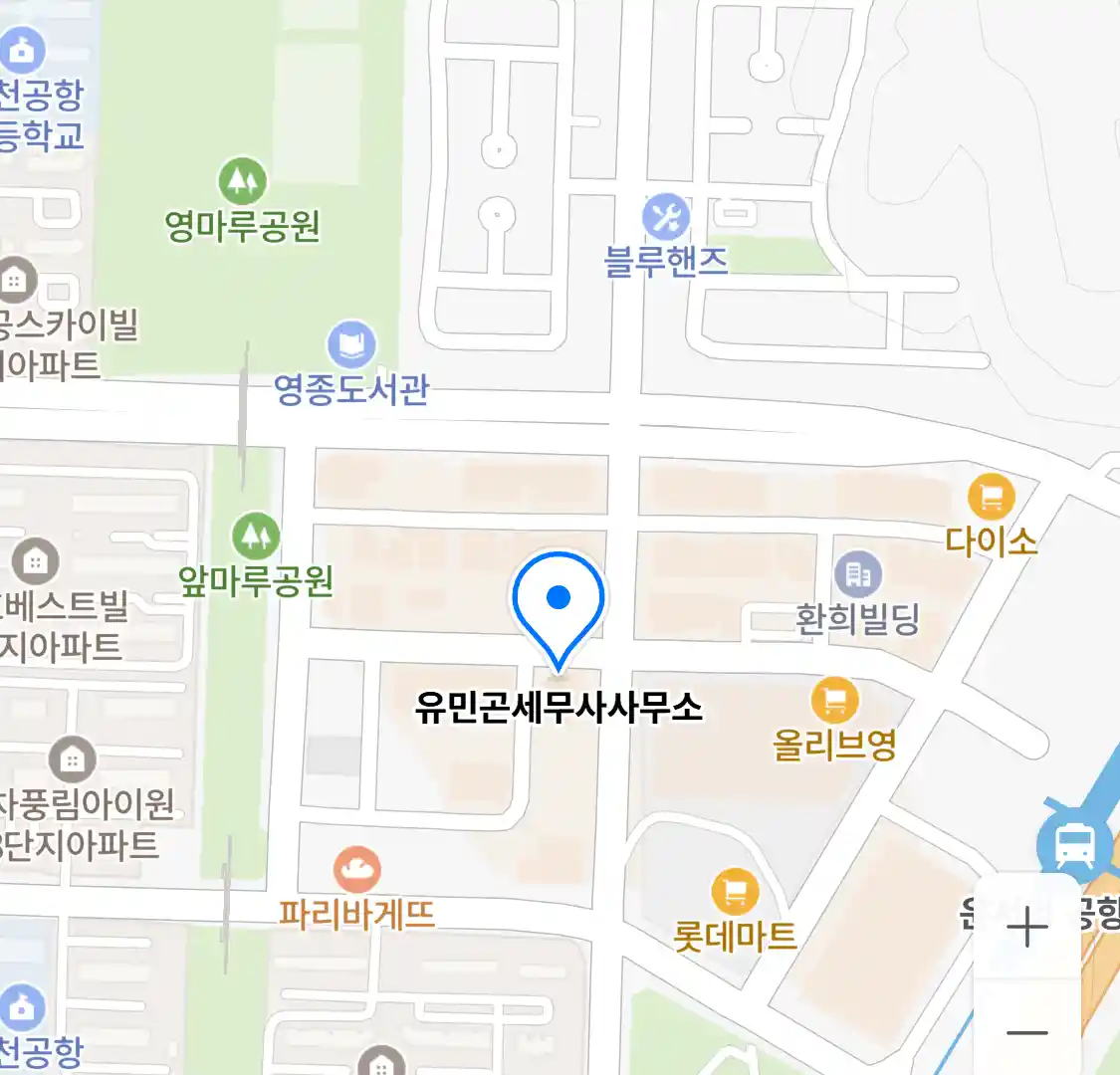
Task: Select the 블루핸즈 repair shop marker
Action: pyautogui.click(x=665, y=216)
